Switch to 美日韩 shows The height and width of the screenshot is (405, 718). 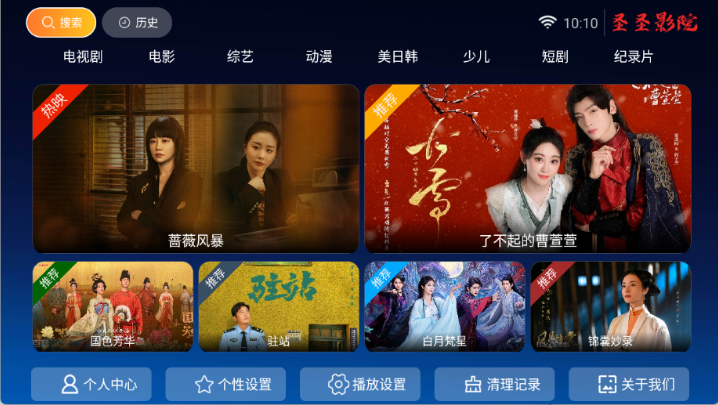pyautogui.click(x=397, y=57)
